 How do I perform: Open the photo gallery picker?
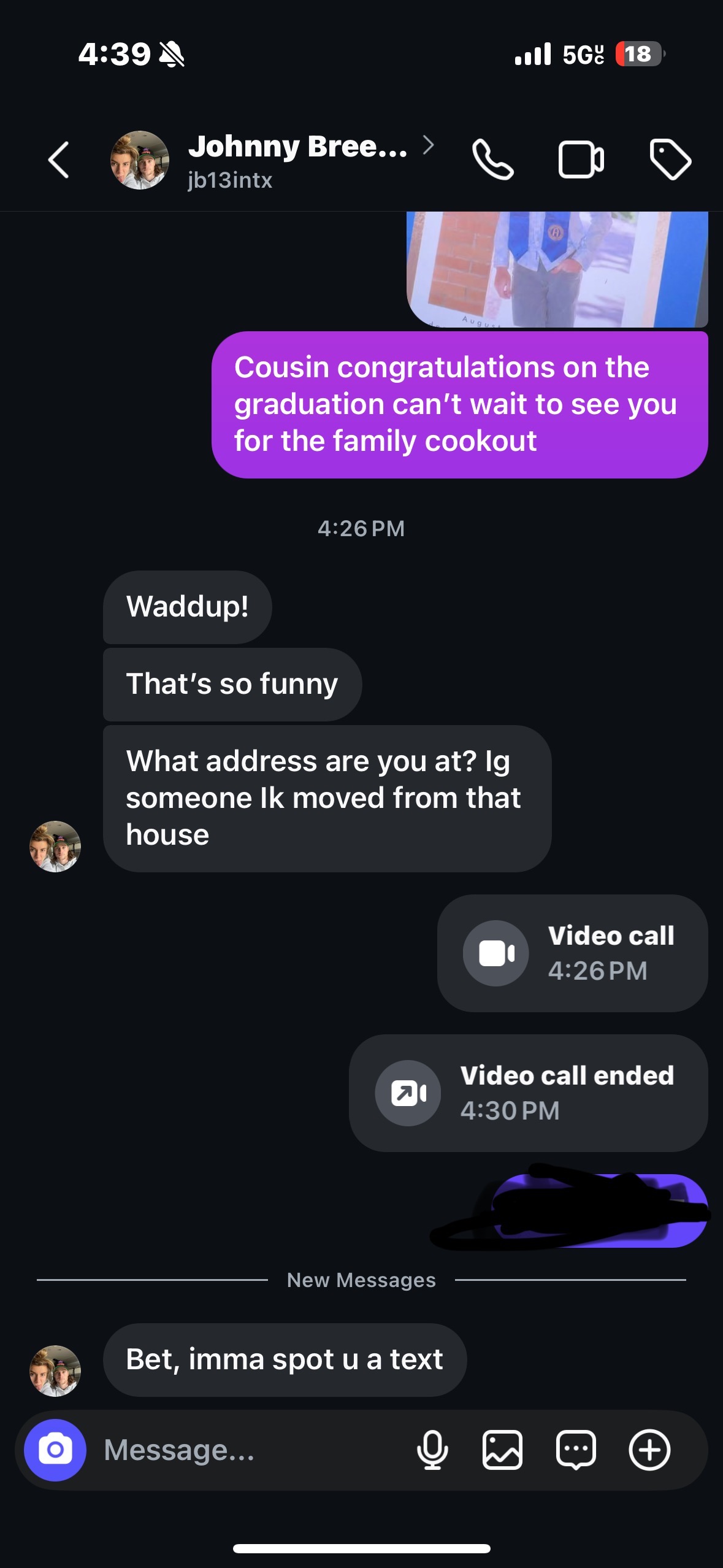[x=503, y=1450]
